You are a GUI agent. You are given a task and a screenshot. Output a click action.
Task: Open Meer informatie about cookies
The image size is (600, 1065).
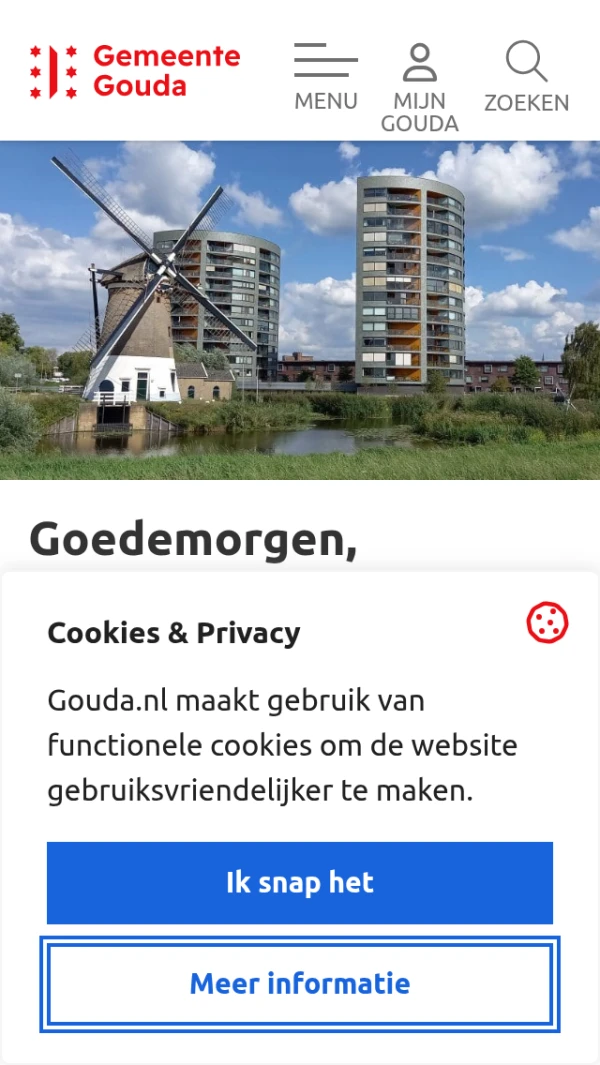coord(300,984)
